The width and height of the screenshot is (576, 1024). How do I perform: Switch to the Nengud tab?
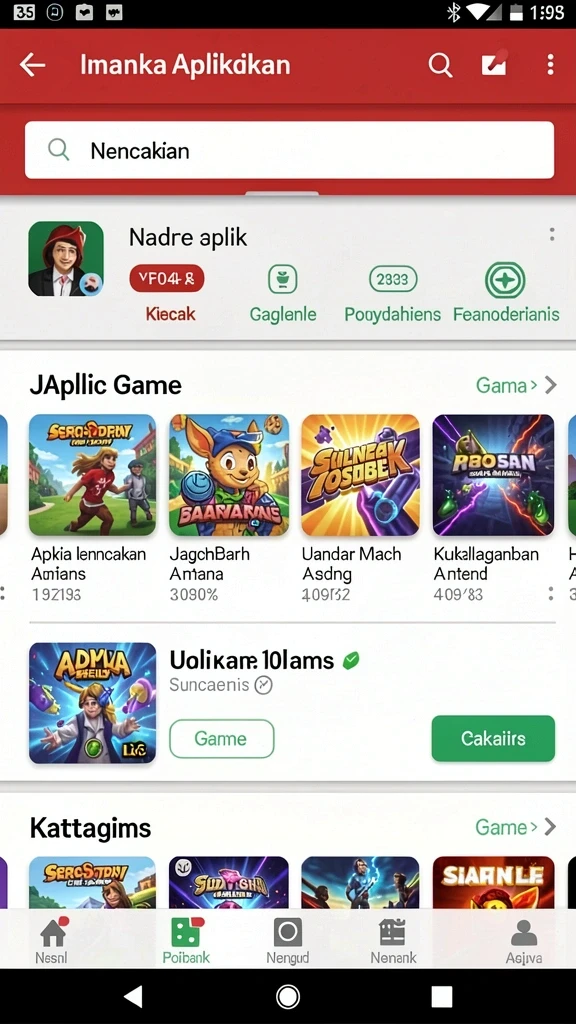click(287, 940)
